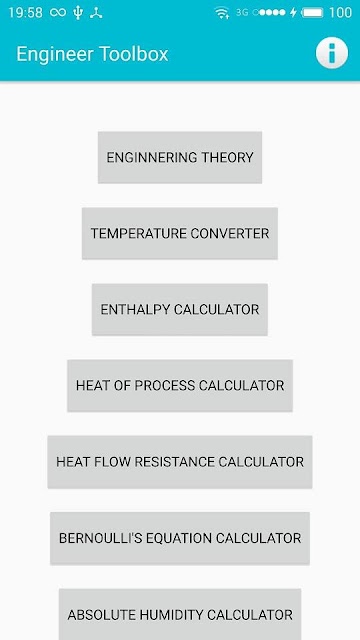This screenshot has width=360, height=640.
Task: Open the info icon in app bar
Action: (332, 53)
